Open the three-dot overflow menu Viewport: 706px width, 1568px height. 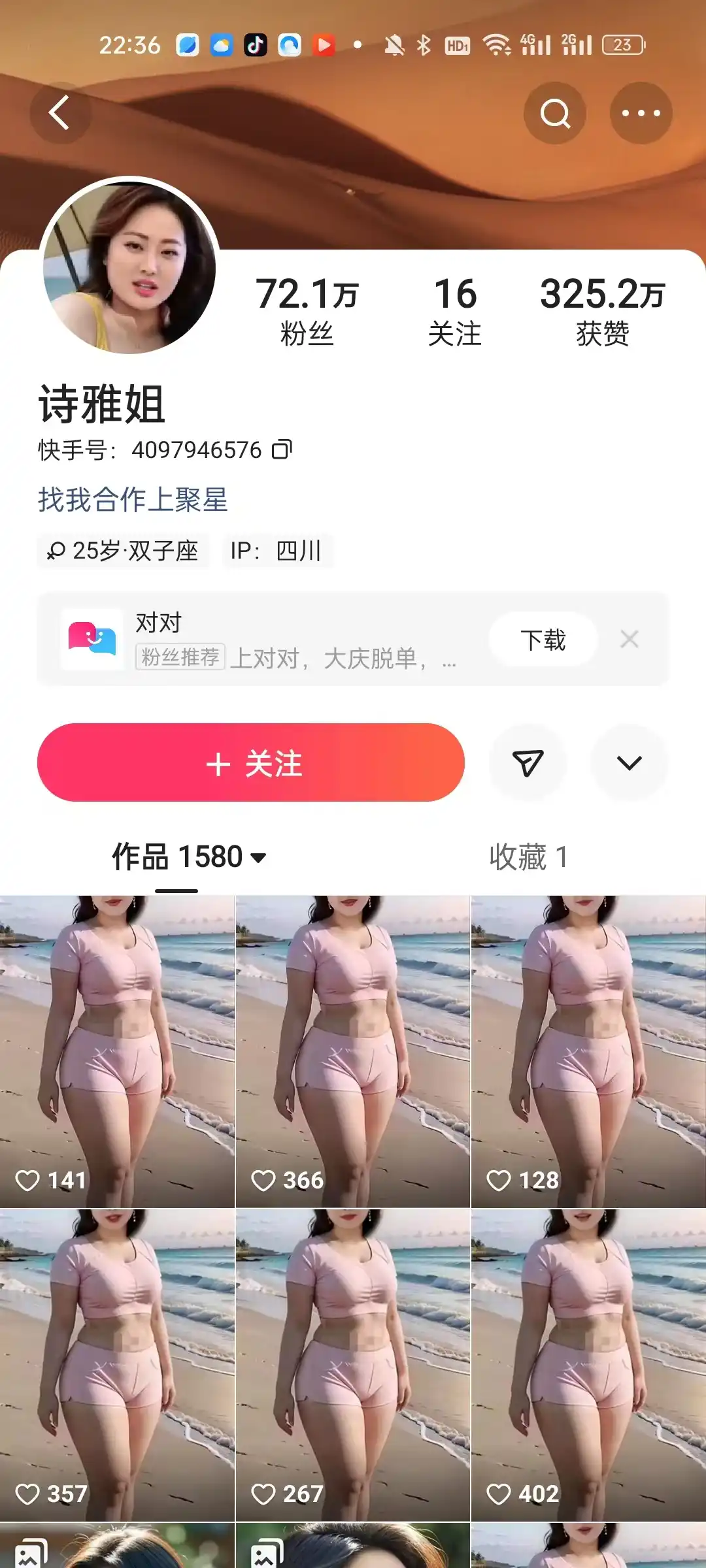coord(641,113)
